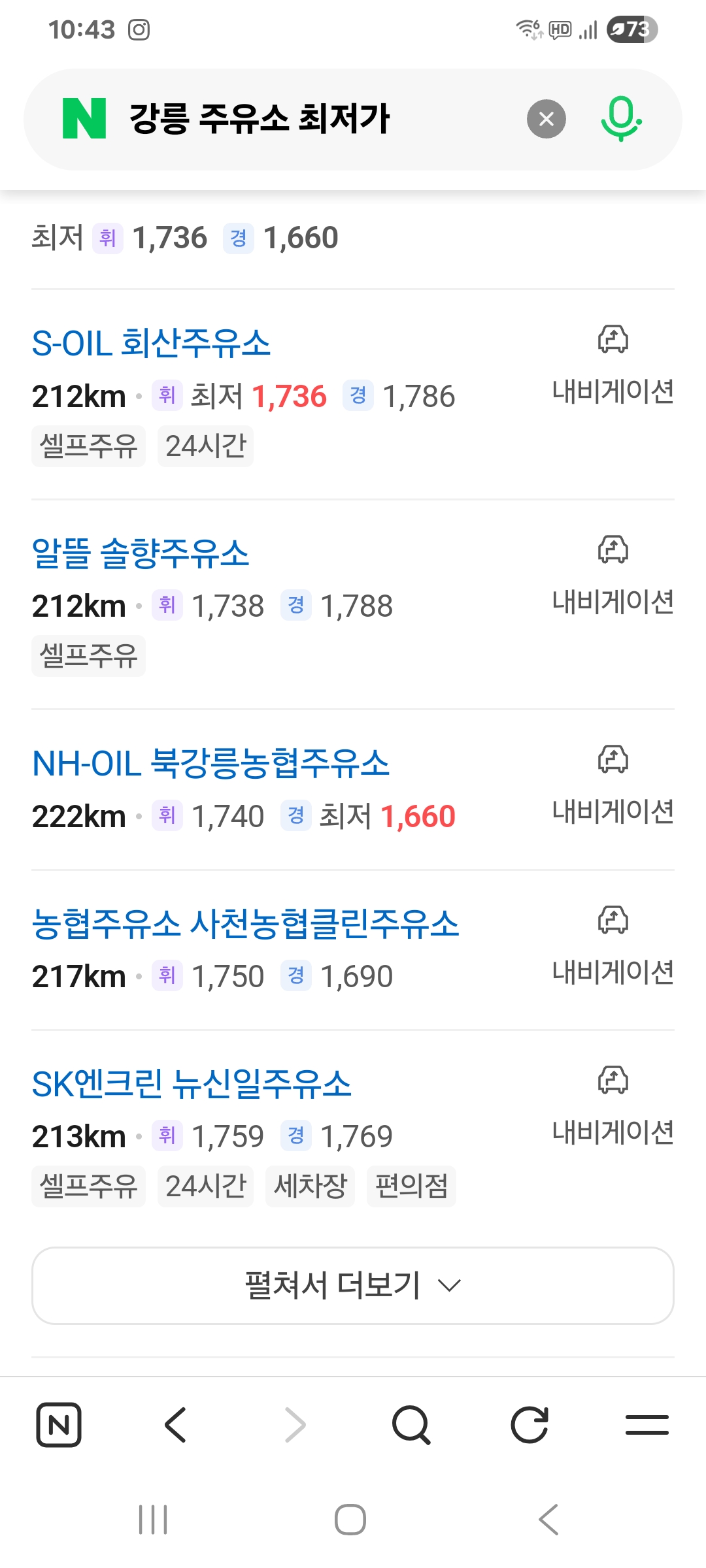This screenshot has height=1568, width=706.
Task: Open SK엔크린 뉴신일주유소 result
Action: tap(192, 1084)
